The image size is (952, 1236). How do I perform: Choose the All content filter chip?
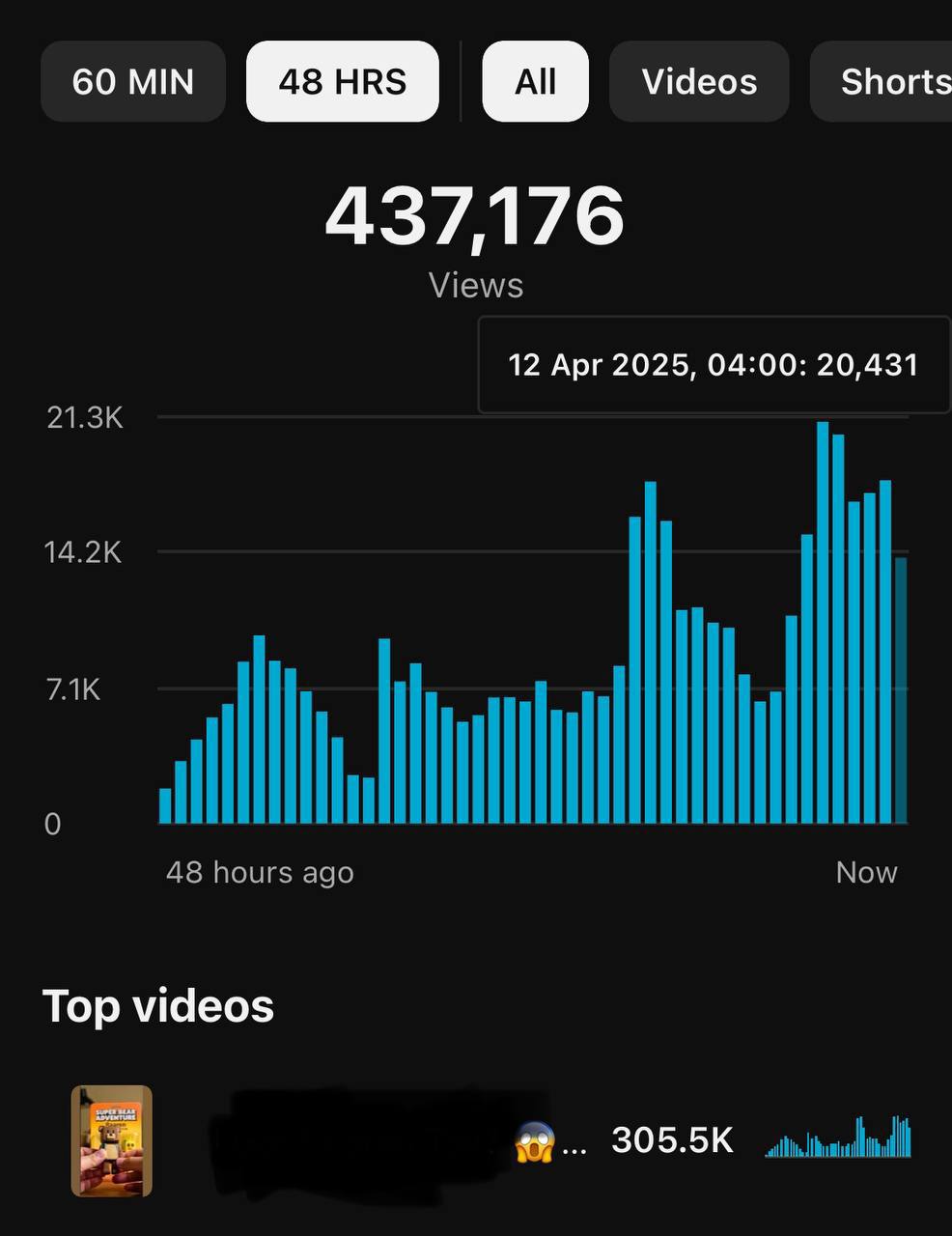point(535,82)
